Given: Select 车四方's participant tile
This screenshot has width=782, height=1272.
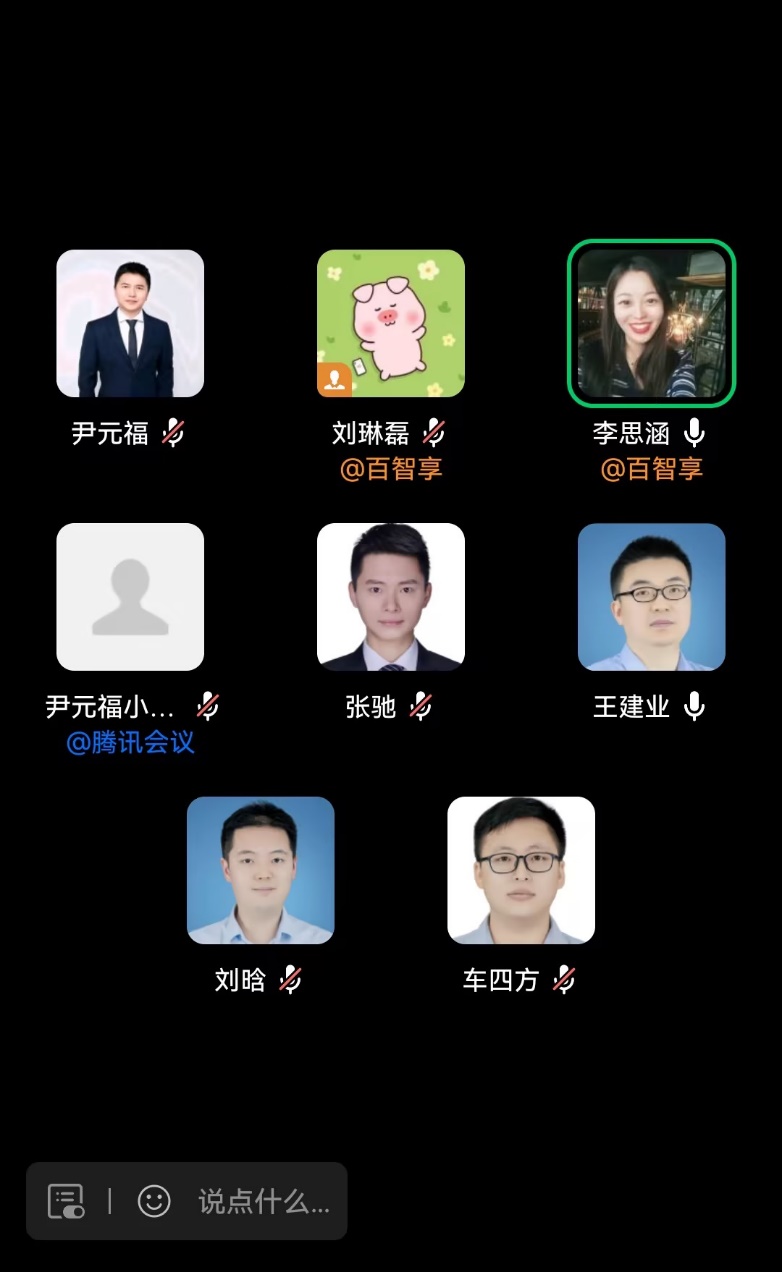Looking at the screenshot, I should point(521,870).
